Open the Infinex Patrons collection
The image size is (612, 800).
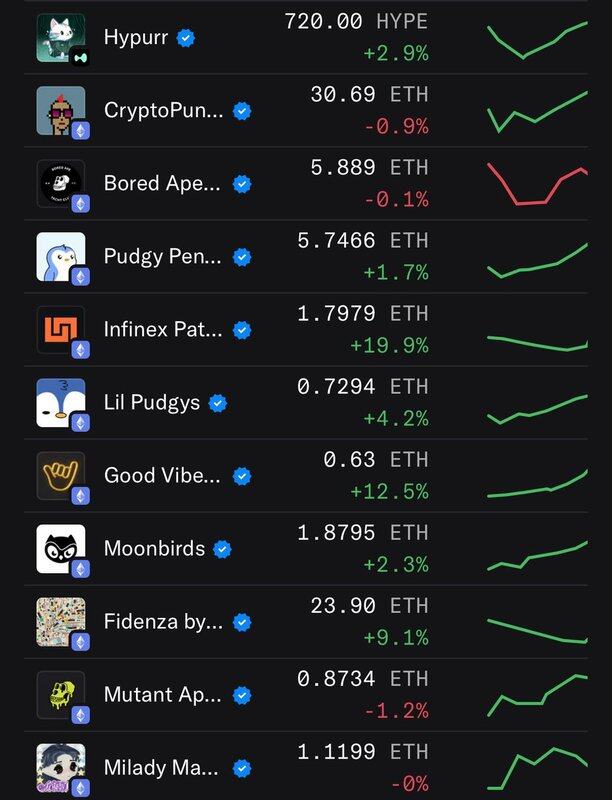(162, 330)
